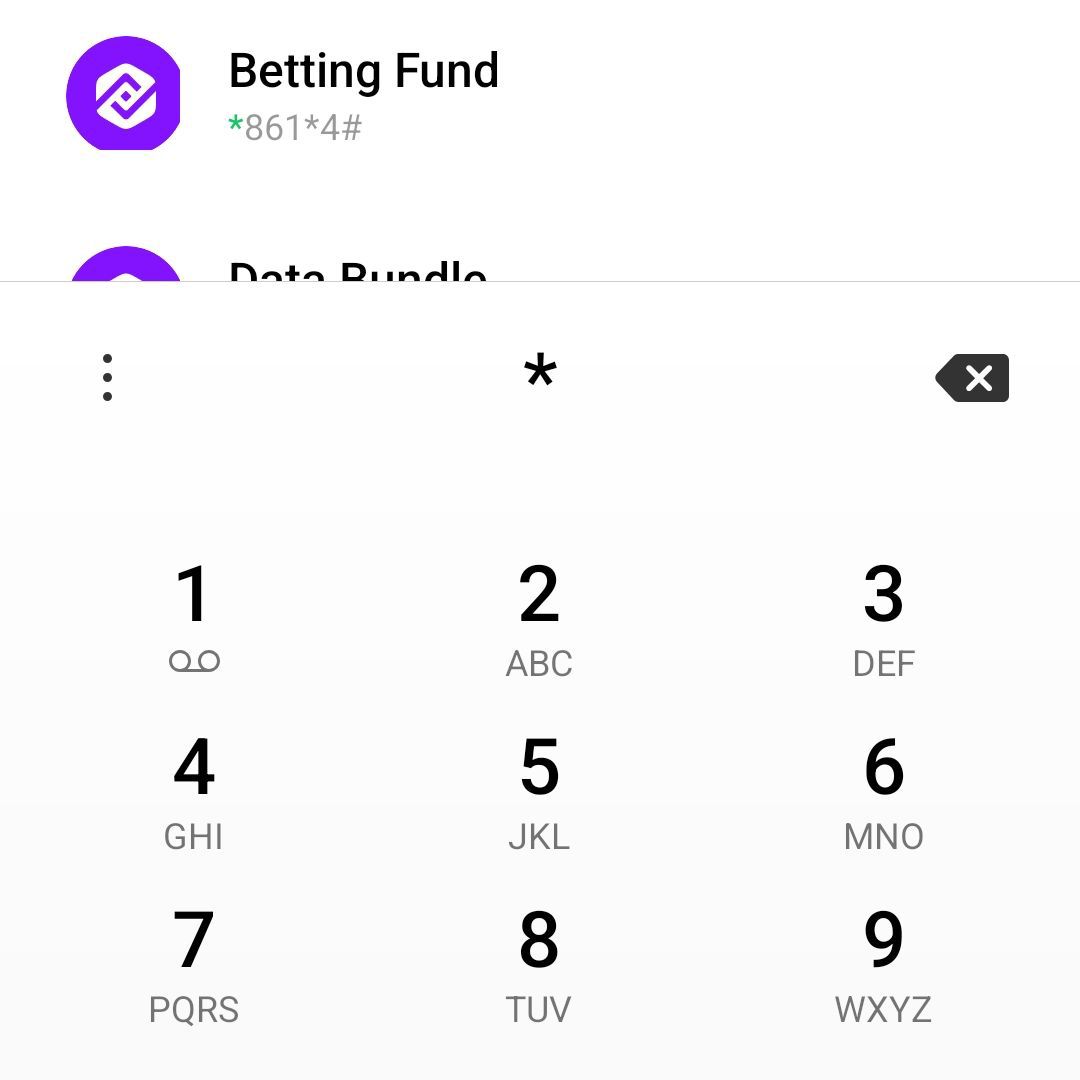This screenshot has height=1080, width=1080.
Task: Type digit 7 PQRS
Action: [194, 965]
